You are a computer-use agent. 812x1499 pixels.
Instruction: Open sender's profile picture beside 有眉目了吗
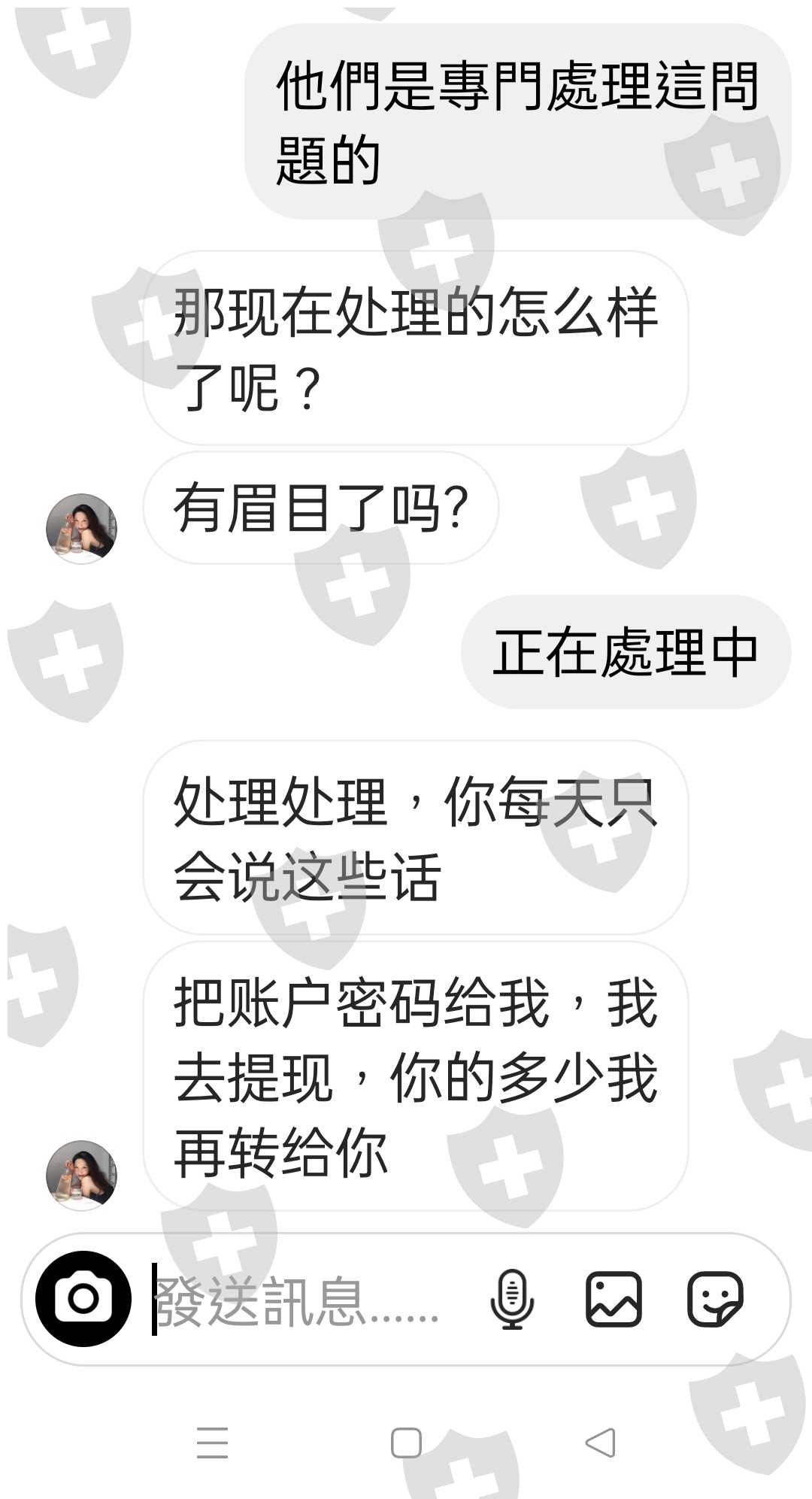click(81, 529)
